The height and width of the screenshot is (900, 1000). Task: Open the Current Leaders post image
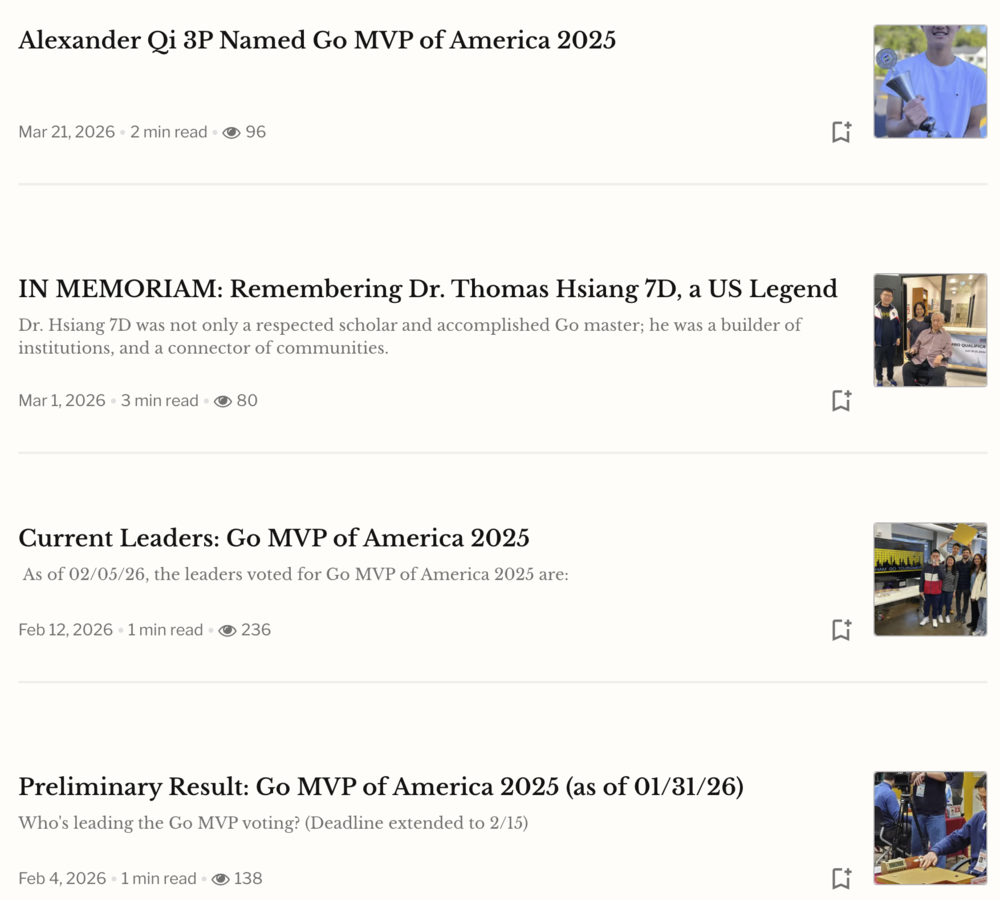tap(930, 579)
